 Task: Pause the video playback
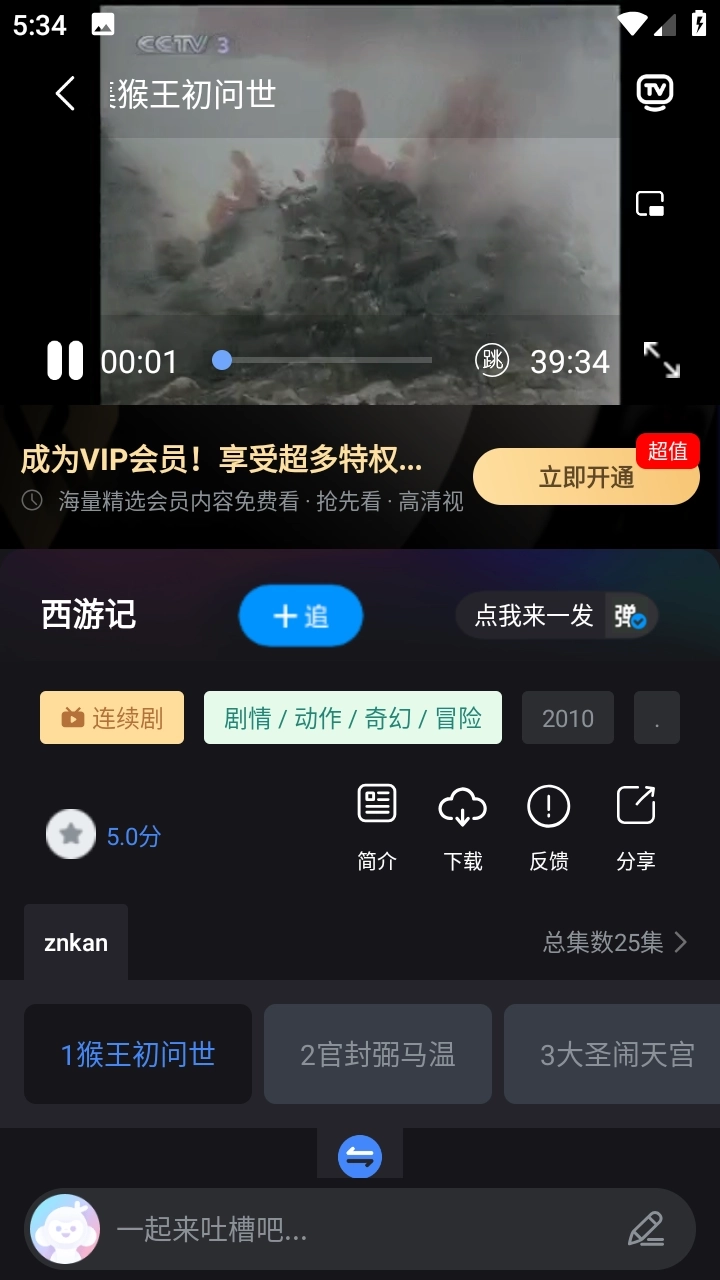(65, 361)
